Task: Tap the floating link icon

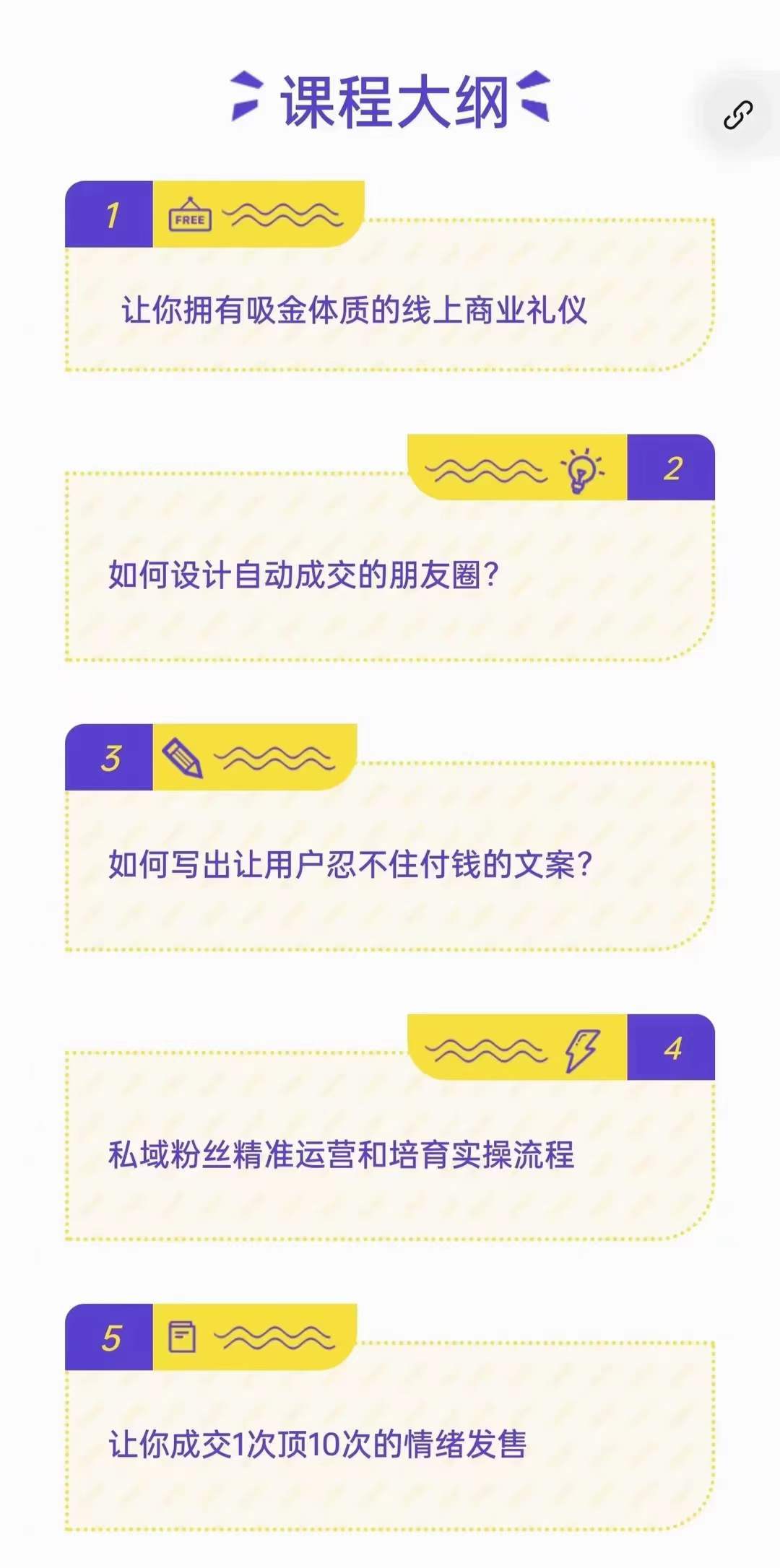Action: [738, 116]
